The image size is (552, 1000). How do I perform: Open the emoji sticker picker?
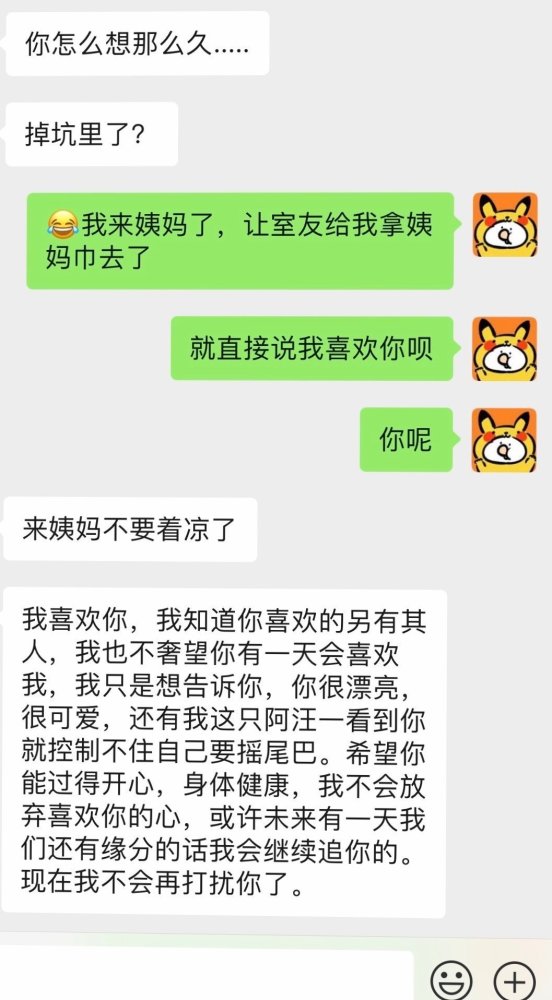451,980
